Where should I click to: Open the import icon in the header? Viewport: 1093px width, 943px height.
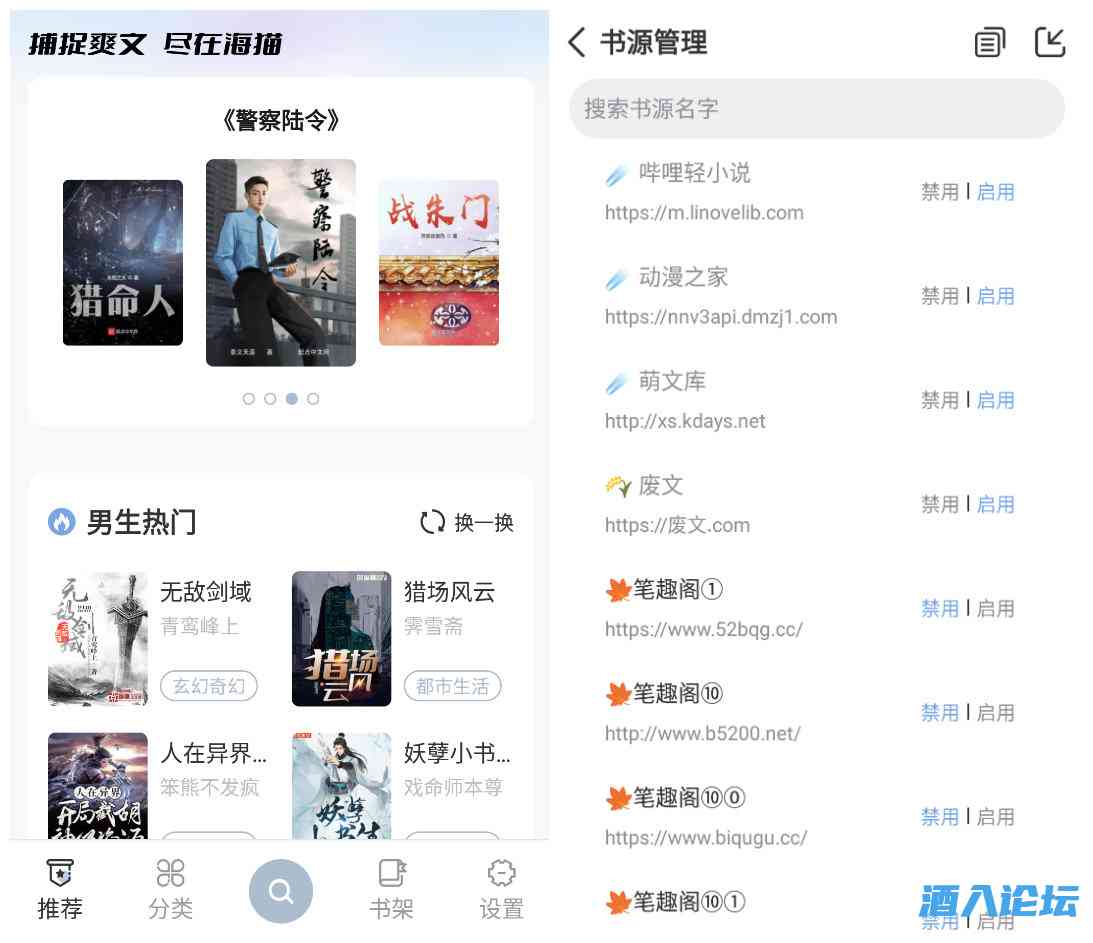point(1050,42)
